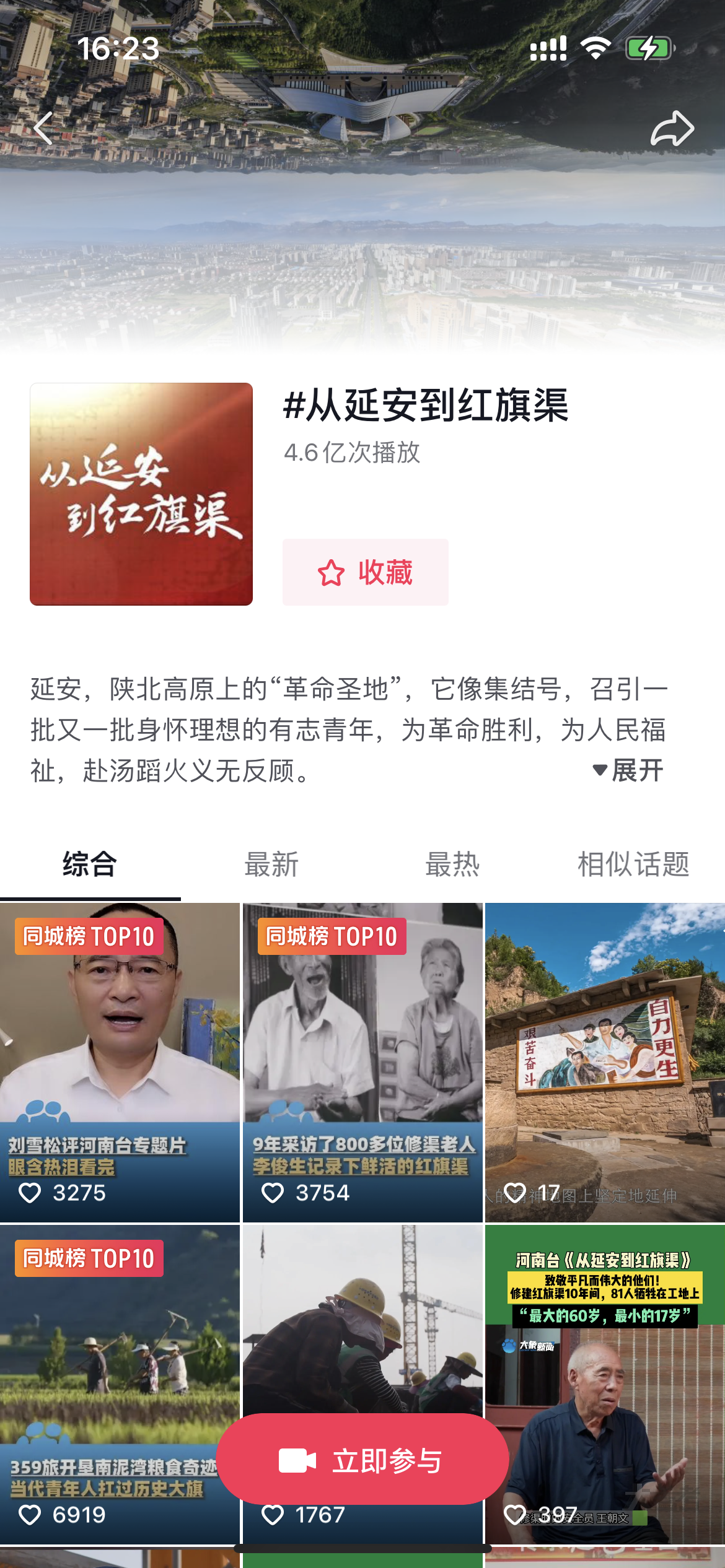Open the 相似话题 tab
Viewport: 725px width, 1568px height.
coord(633,864)
